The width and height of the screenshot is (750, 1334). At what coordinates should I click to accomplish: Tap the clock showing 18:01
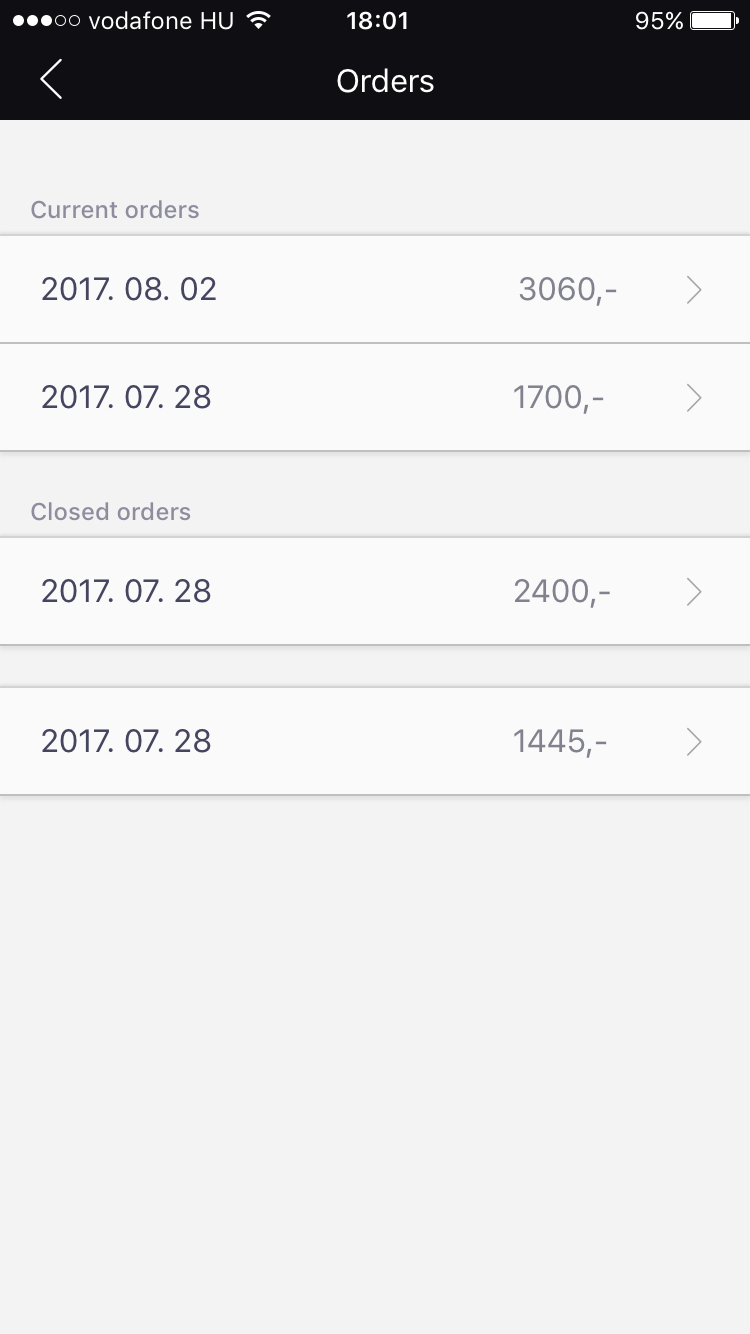378,20
